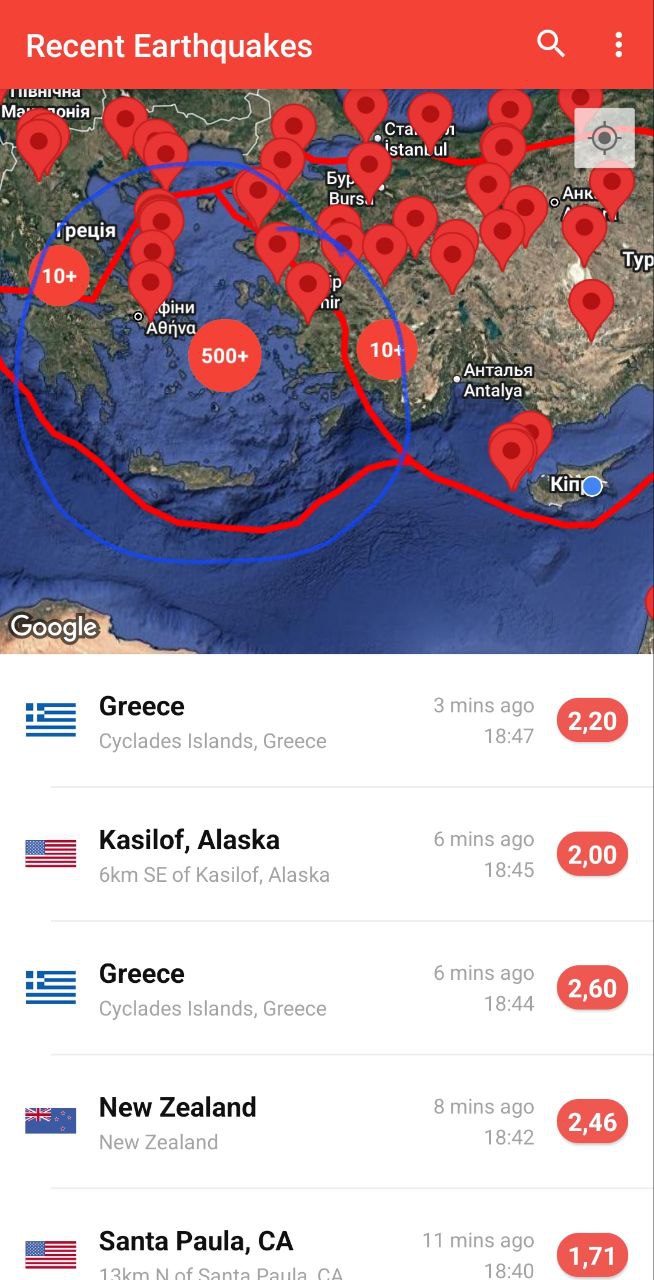The width and height of the screenshot is (654, 1280).
Task: Open the Santa Paula, CA earthquake entry
Action: [x=327, y=1235]
